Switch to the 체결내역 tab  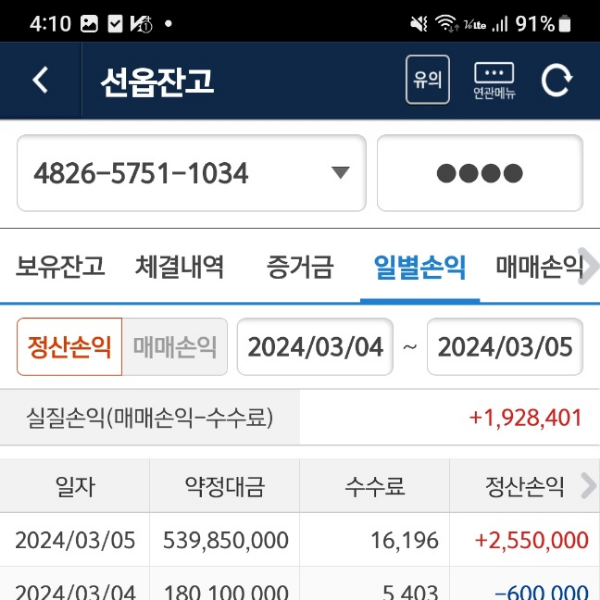click(180, 267)
